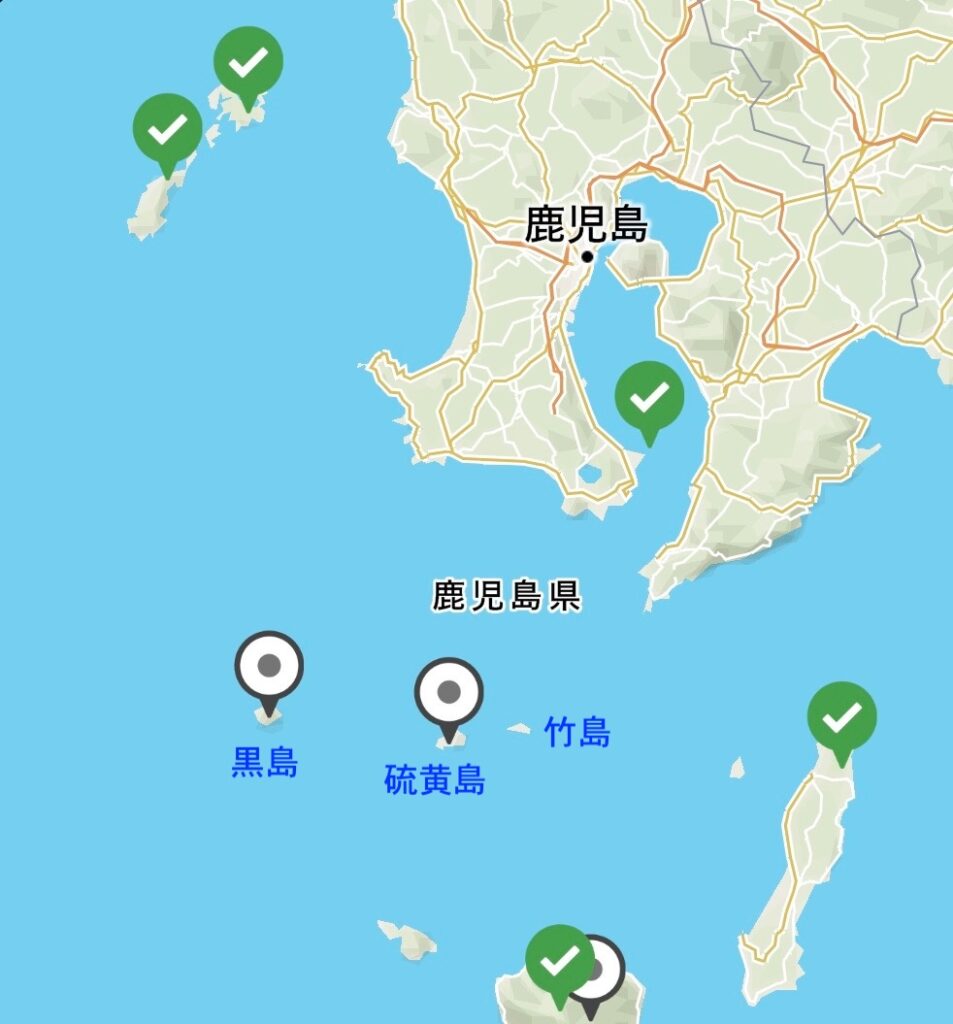Open the green check pin in Kagoshima Bay
Viewport: 953px width, 1024px height.
tap(649, 397)
